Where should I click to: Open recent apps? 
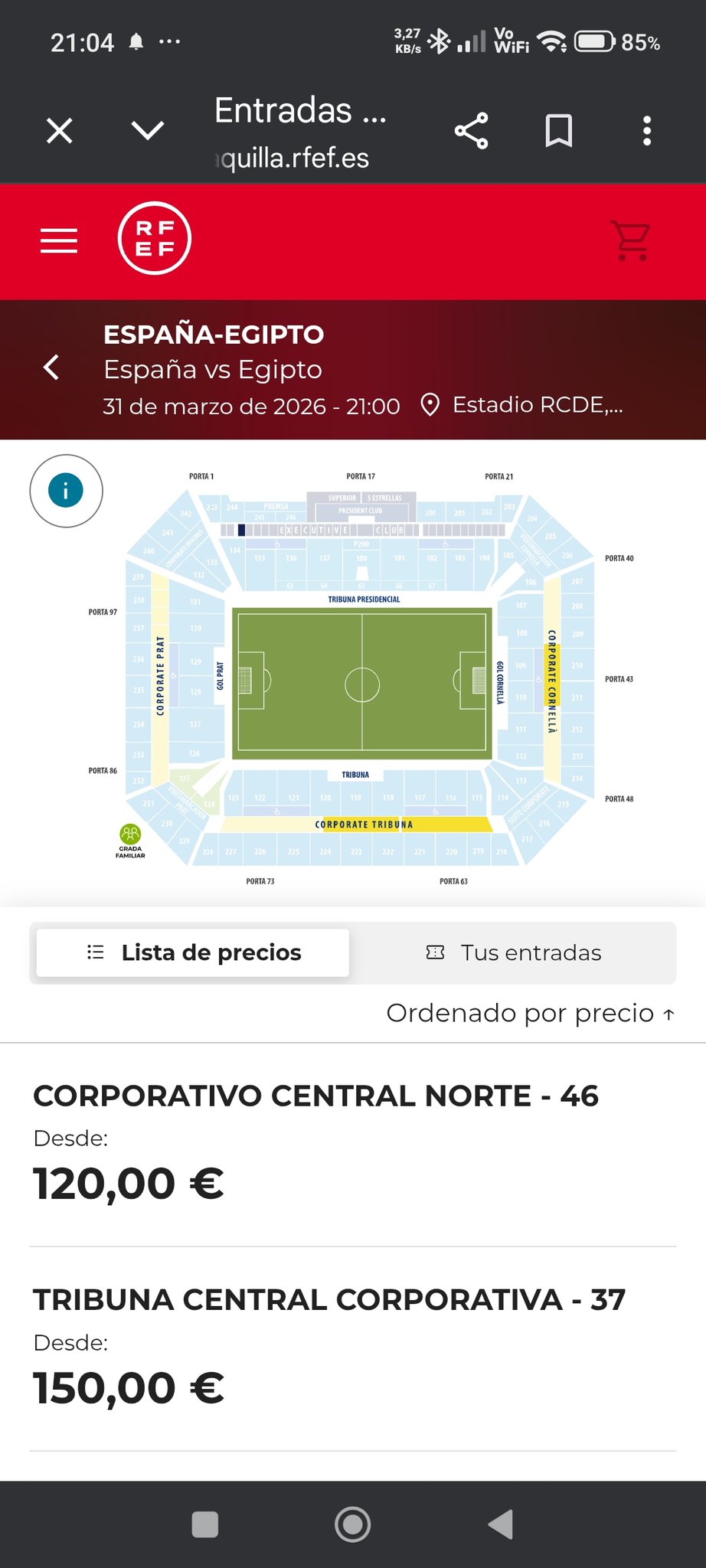click(205, 1524)
